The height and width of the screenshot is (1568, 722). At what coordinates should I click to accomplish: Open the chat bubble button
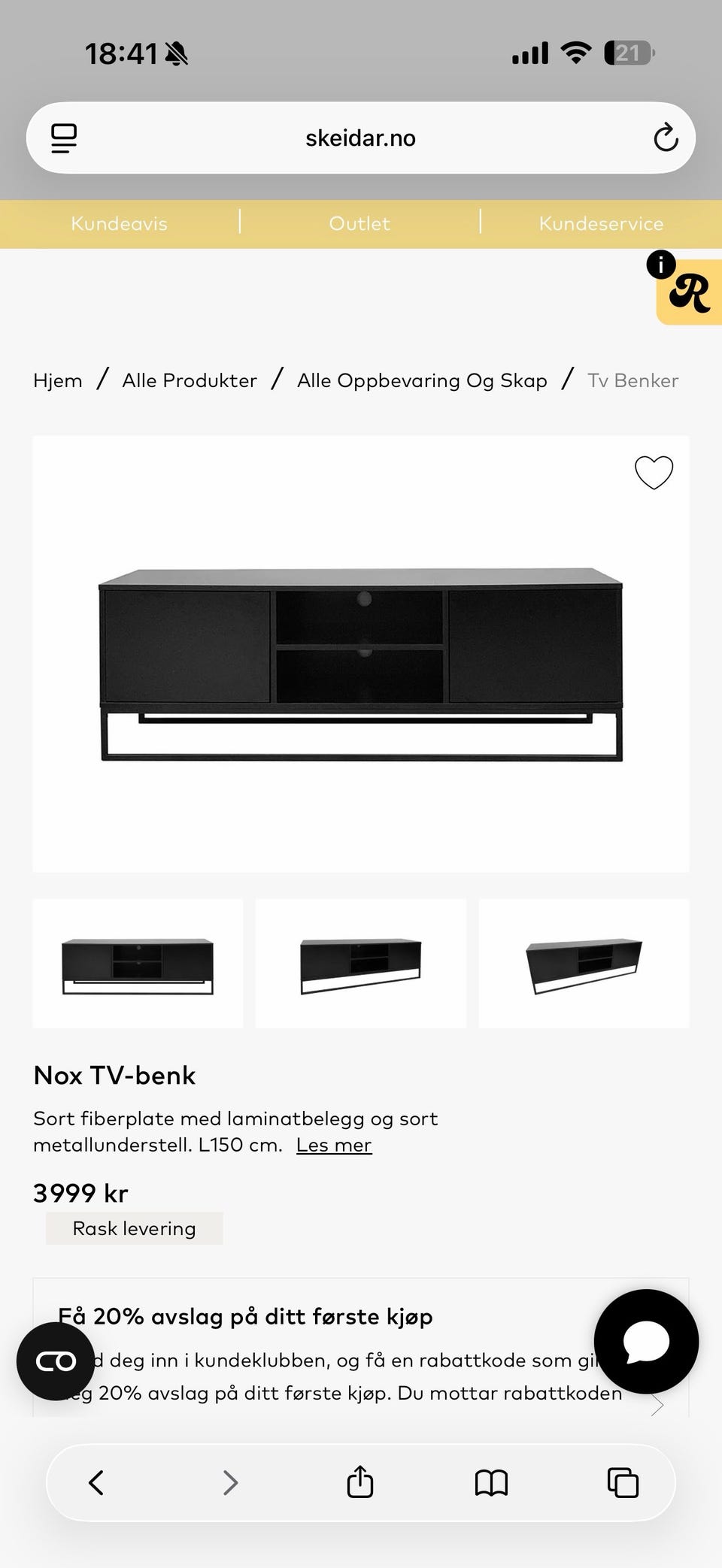[x=646, y=1342]
